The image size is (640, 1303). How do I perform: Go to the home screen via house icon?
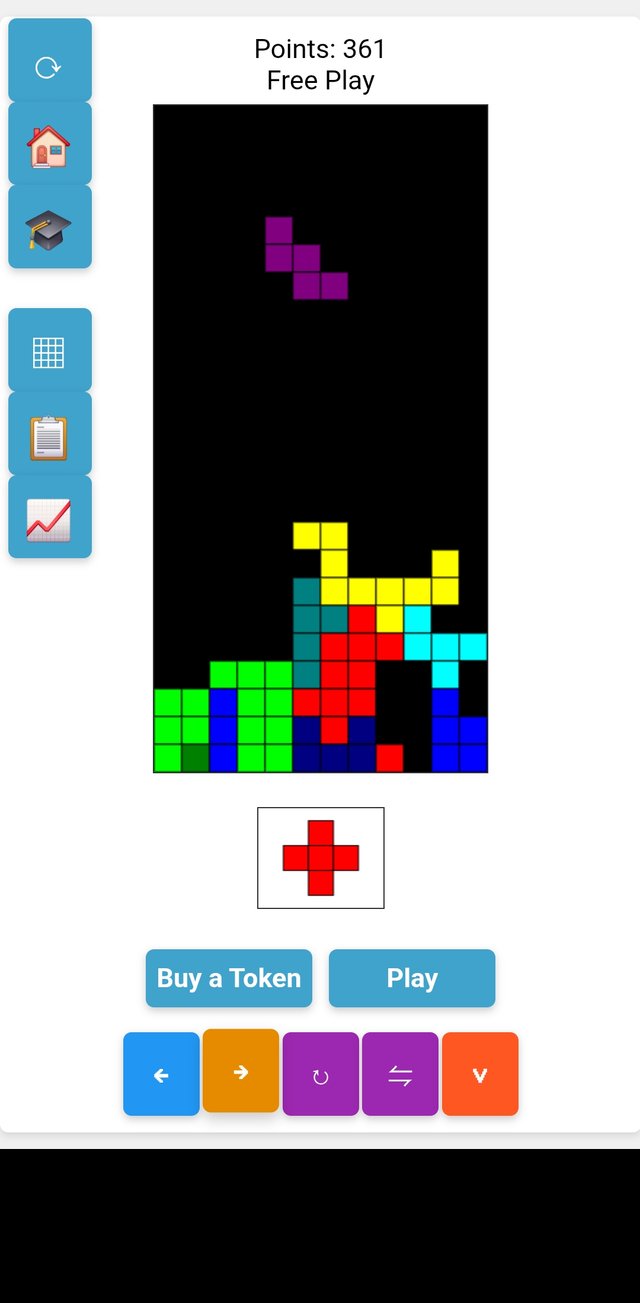tap(49, 145)
